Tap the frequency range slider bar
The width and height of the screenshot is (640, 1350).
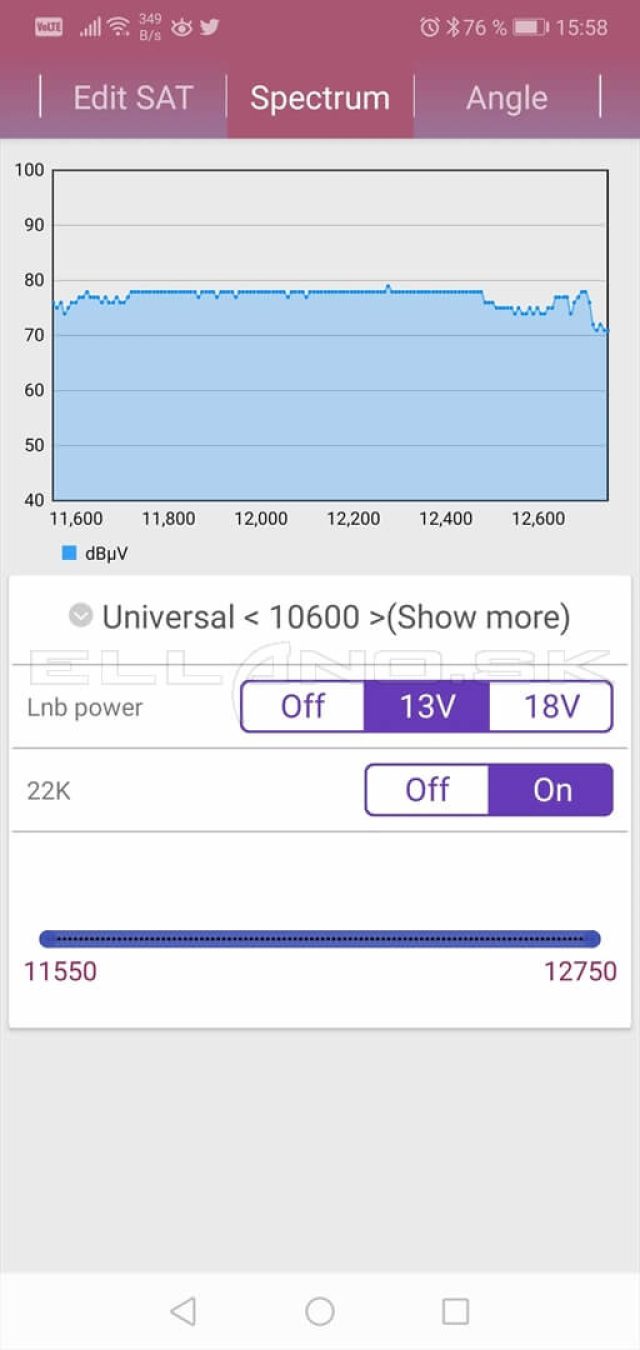(x=320, y=939)
